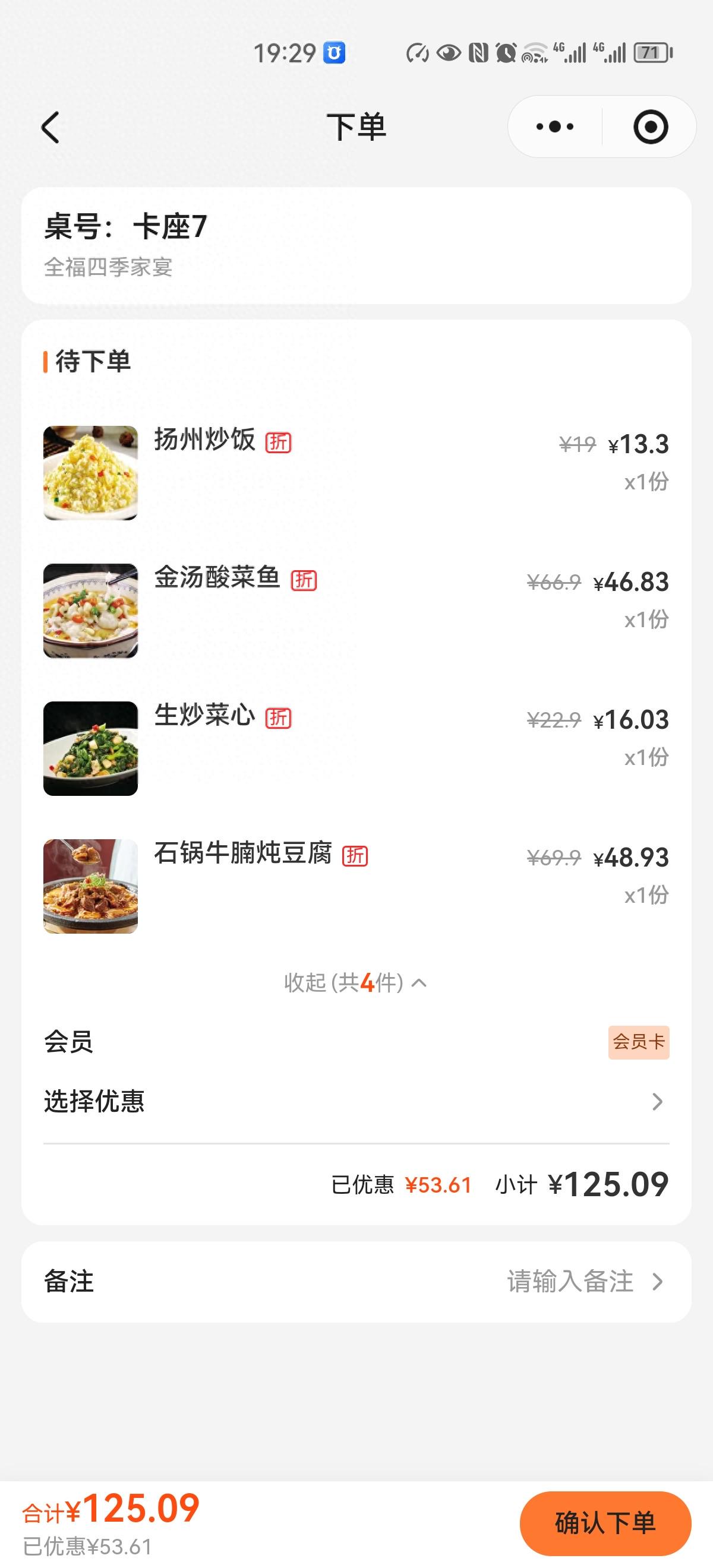Open the 石锅牛腩炖豆腐 dish item
This screenshot has height=1568, width=713.
(242, 853)
